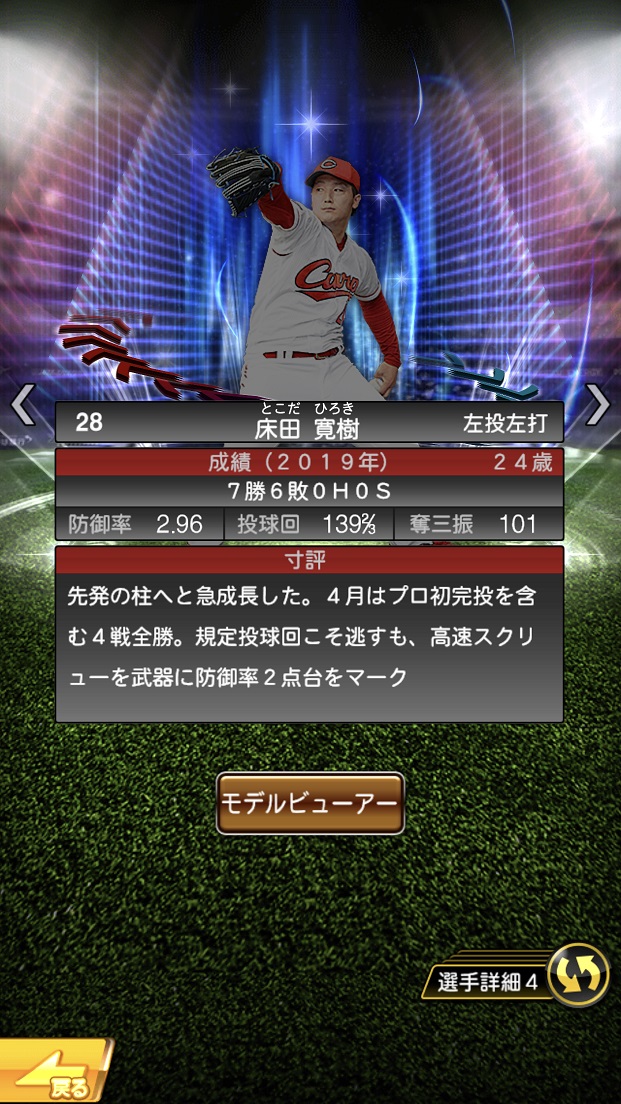Go to the previous player with left arrow
Image resolution: width=621 pixels, height=1104 pixels.
(x=22, y=405)
